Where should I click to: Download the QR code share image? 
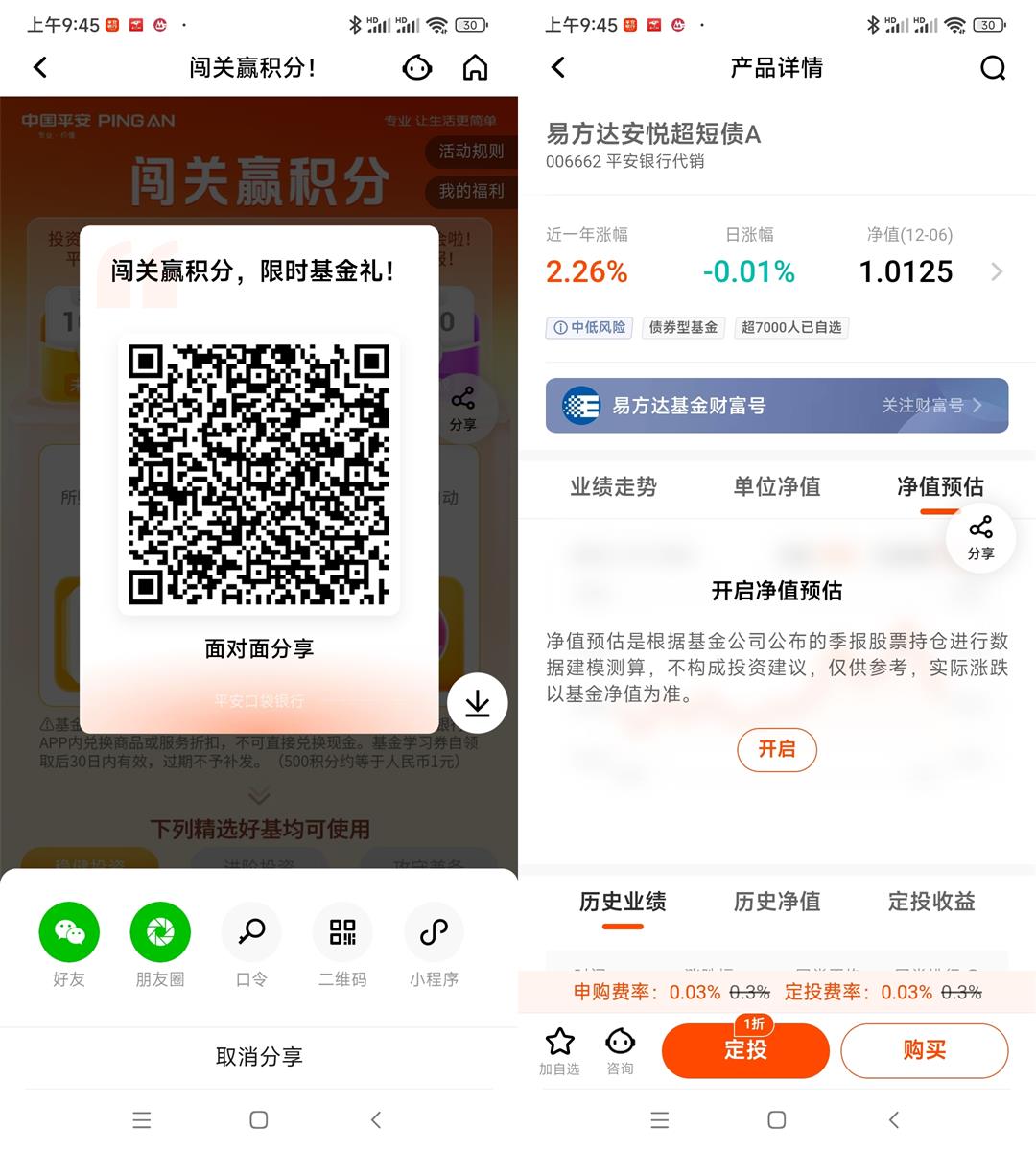pyautogui.click(x=477, y=704)
